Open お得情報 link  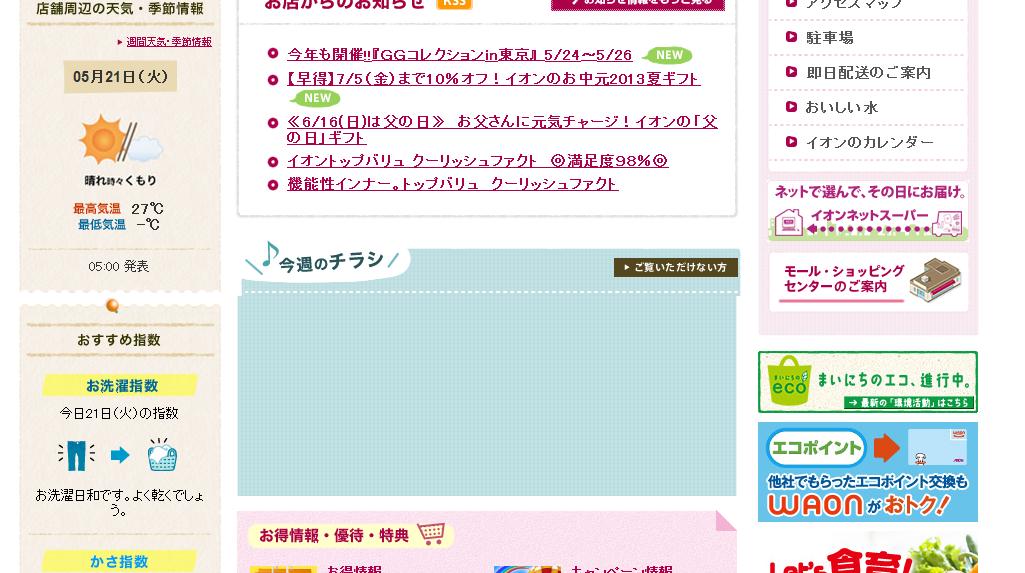[x=353, y=568]
